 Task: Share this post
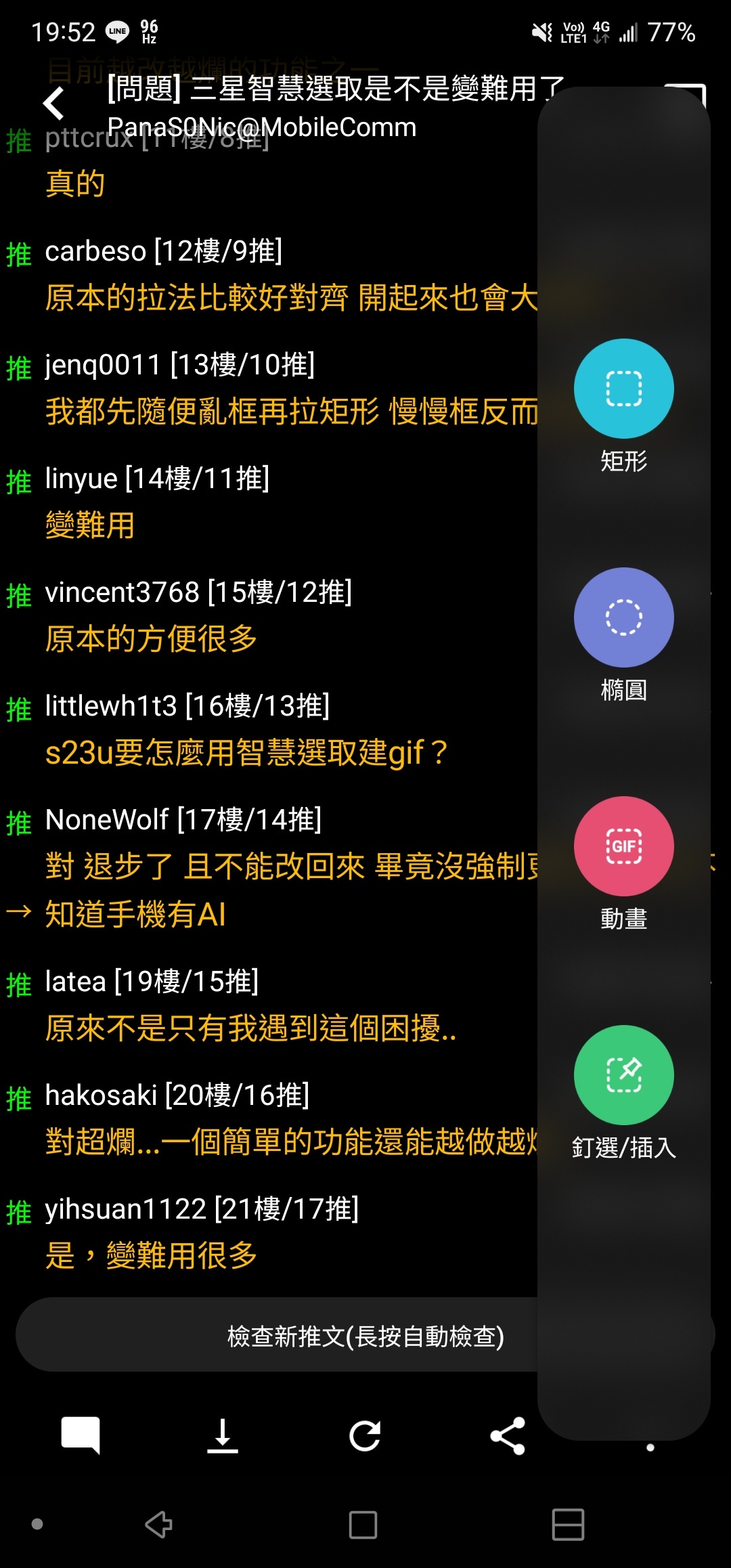[x=508, y=1436]
